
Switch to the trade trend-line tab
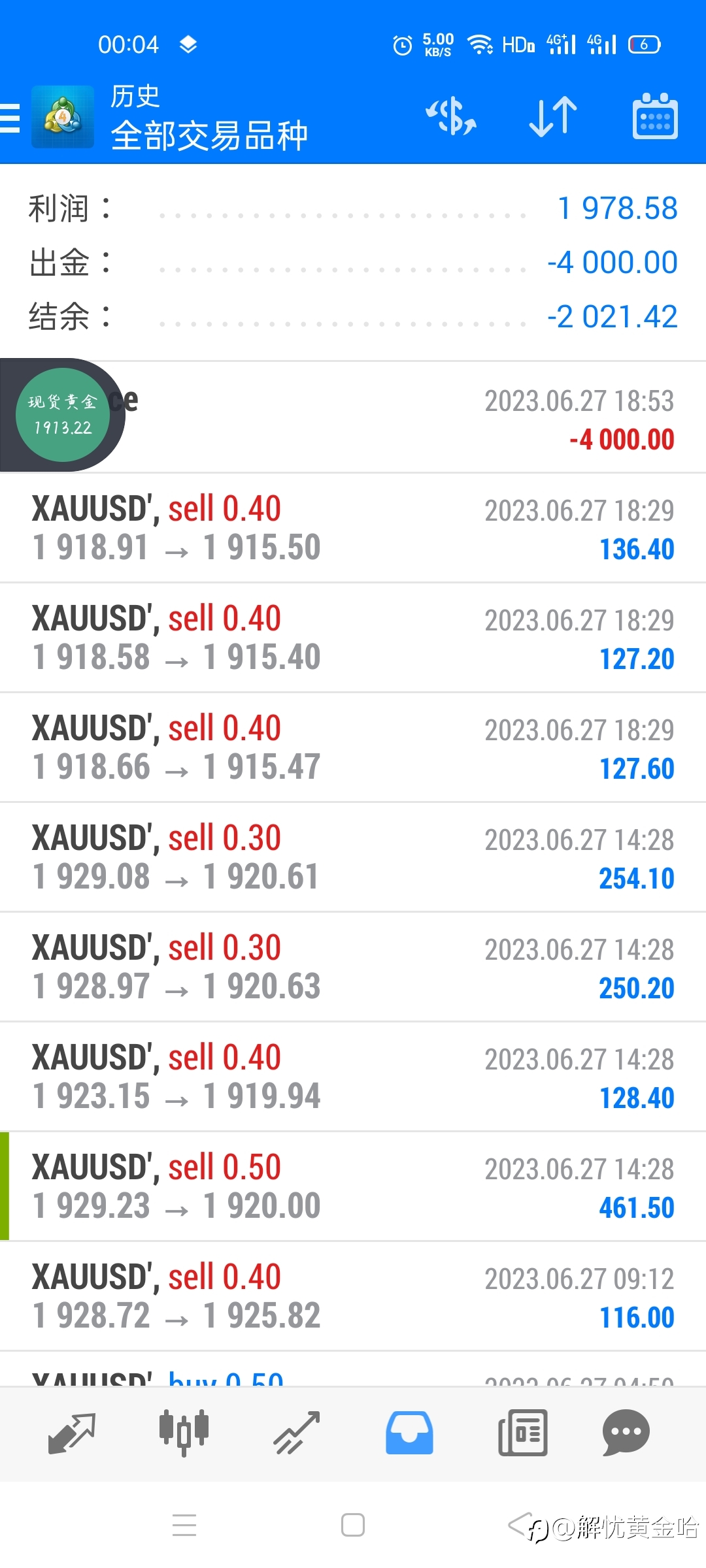(x=297, y=1433)
